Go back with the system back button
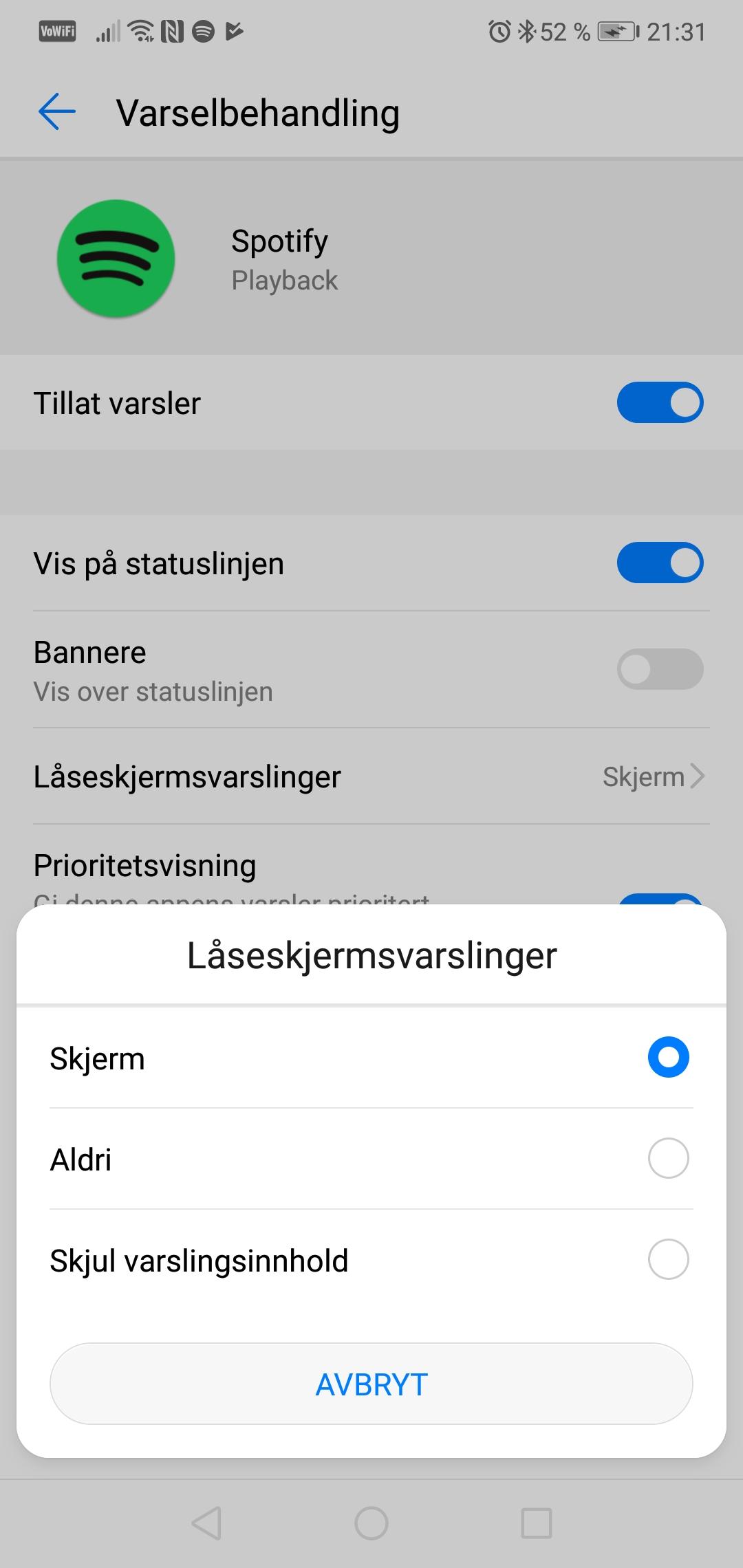Screen dimensions: 743x1568 (x=206, y=1523)
